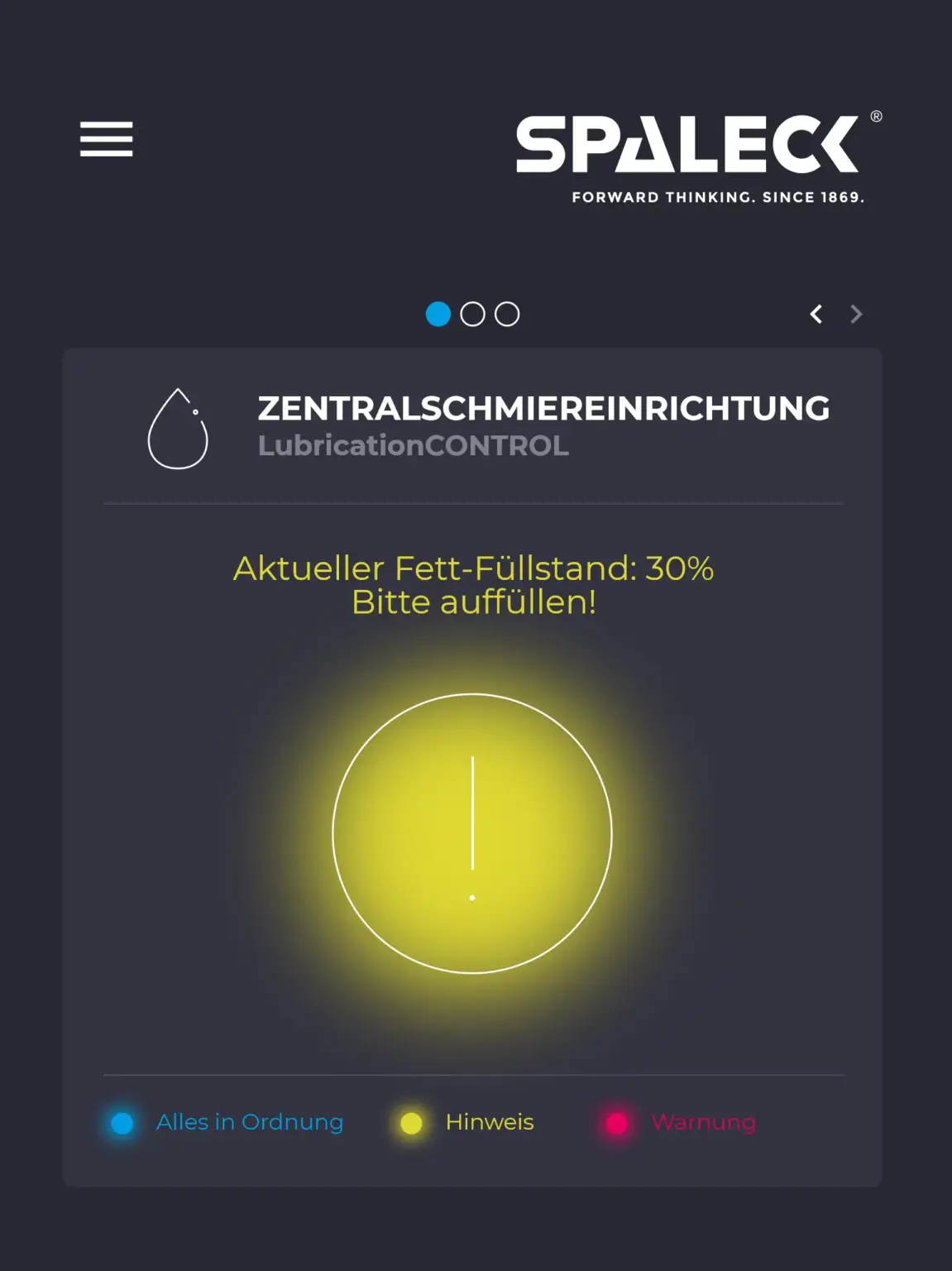Click the 'Alles in Ordnung' label

pos(251,1122)
